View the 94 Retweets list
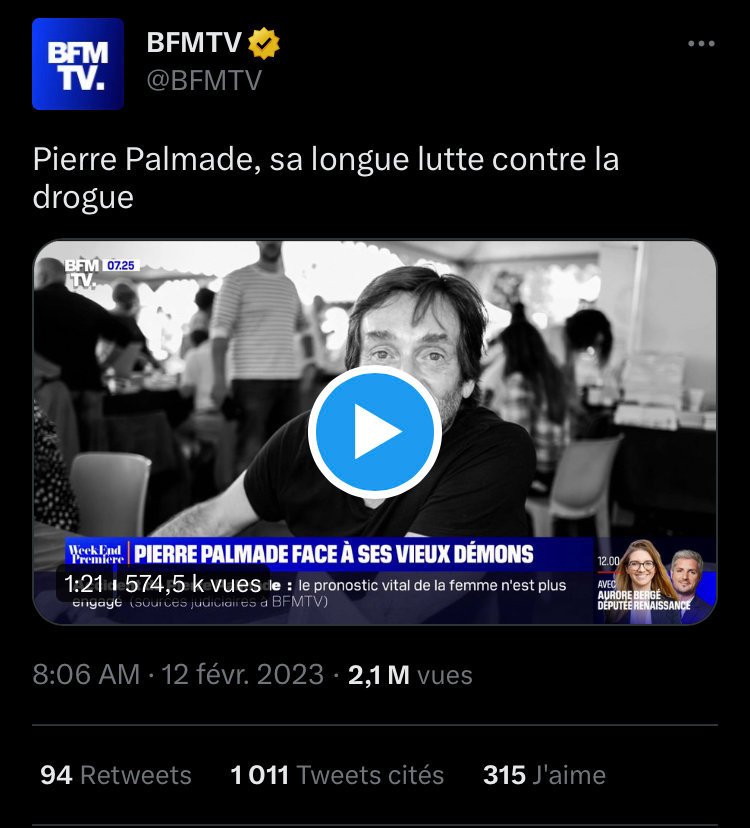This screenshot has width=750, height=828. pos(116,775)
